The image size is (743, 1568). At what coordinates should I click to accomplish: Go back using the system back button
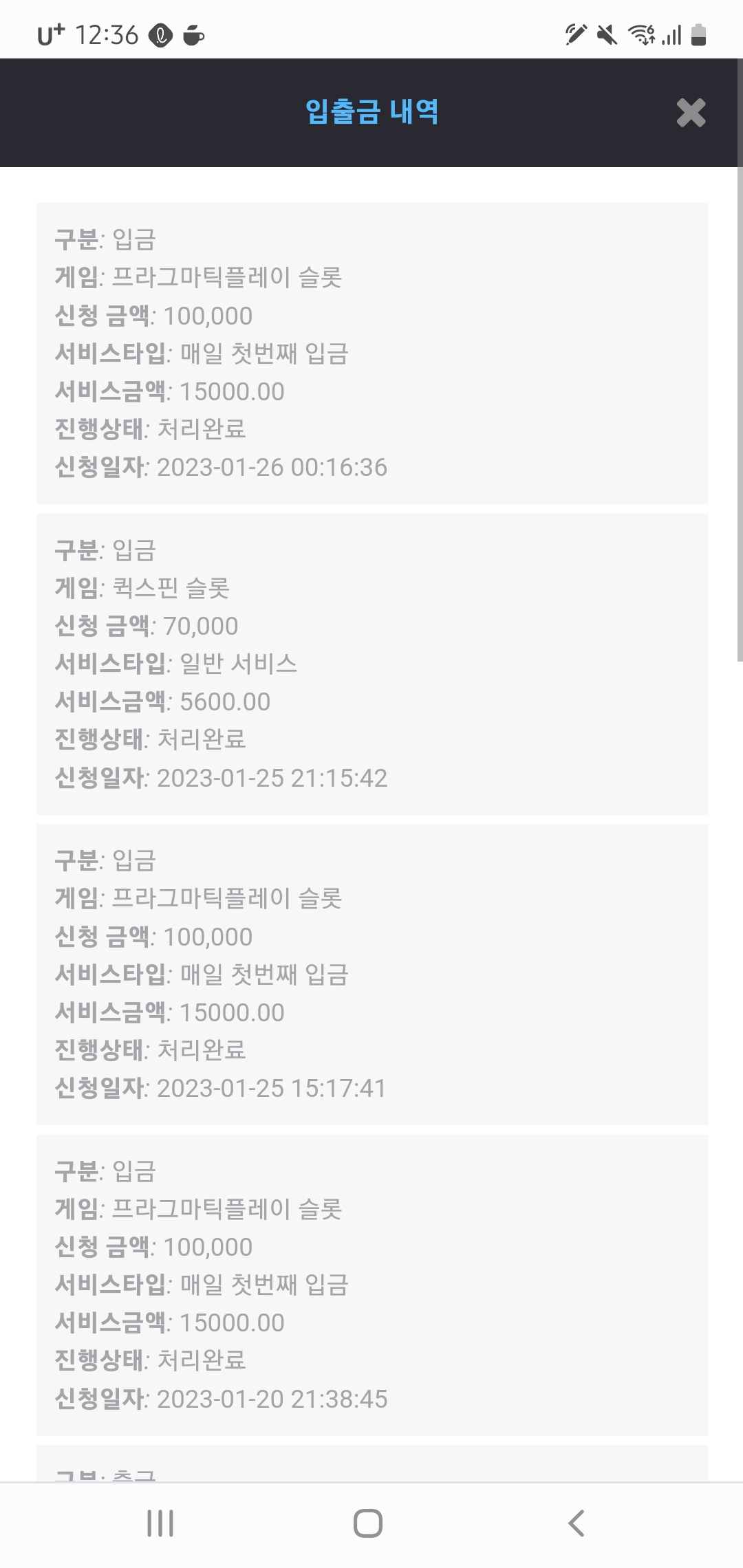(x=577, y=1523)
